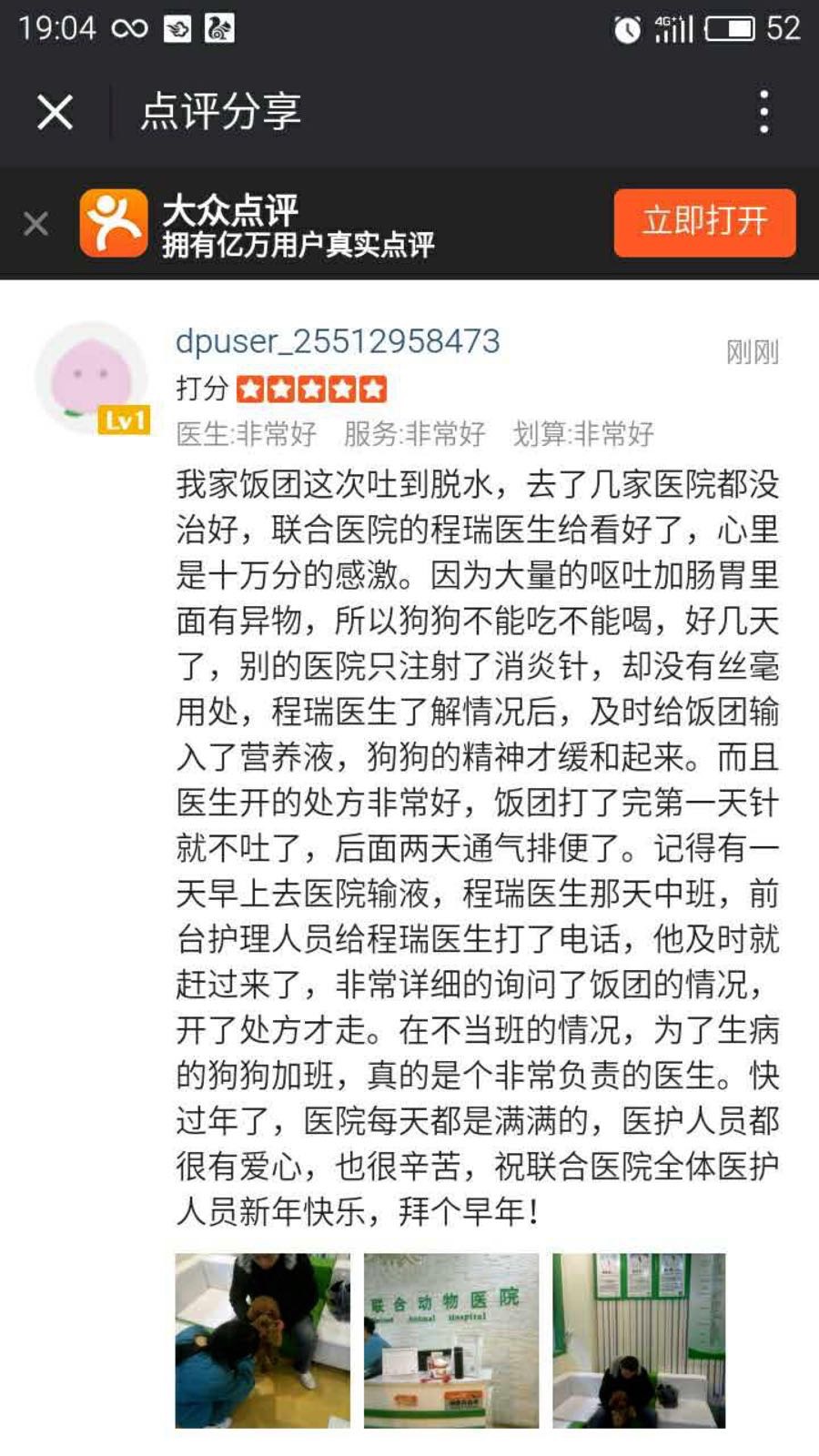Close the 点评分享 page
The height and width of the screenshot is (1456, 819).
(56, 113)
